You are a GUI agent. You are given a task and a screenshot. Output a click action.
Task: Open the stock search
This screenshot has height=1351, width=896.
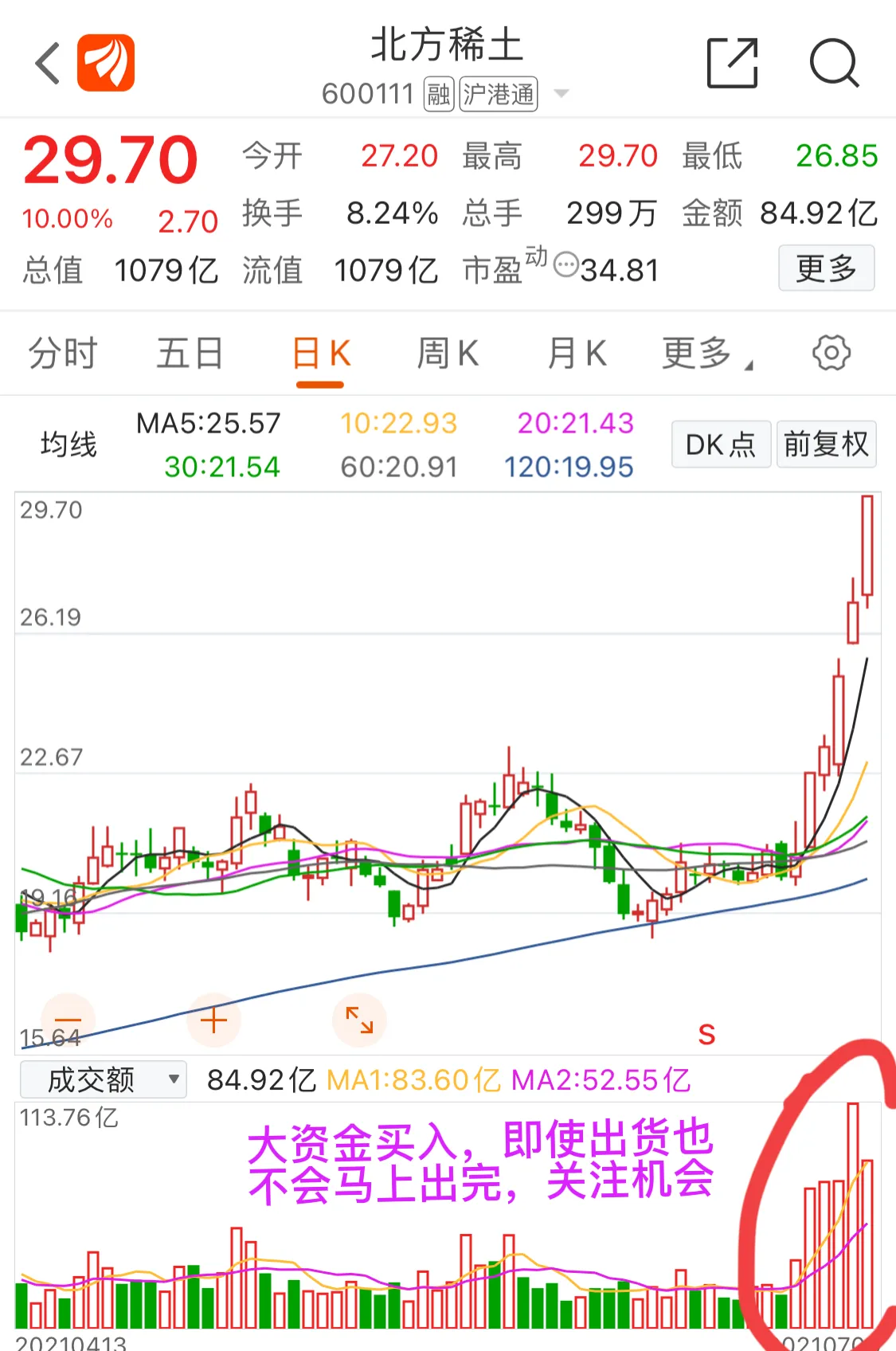pos(834,63)
